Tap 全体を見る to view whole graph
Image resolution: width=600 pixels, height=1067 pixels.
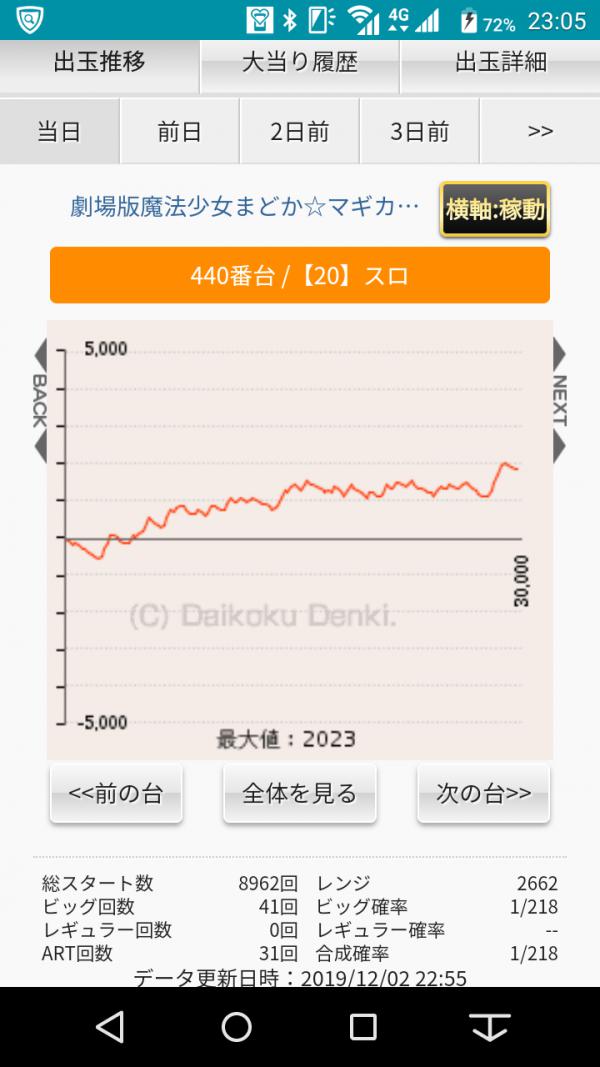[299, 793]
